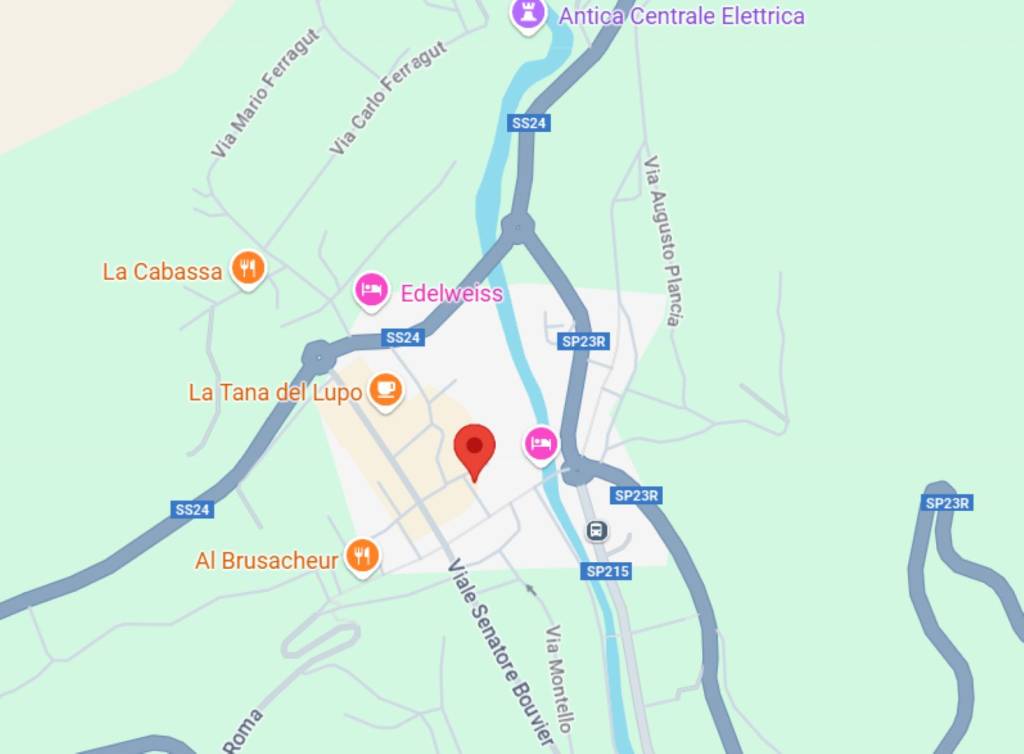The image size is (1024, 754).
Task: Tap the Edelweiss hotel pin
Action: coord(372,291)
